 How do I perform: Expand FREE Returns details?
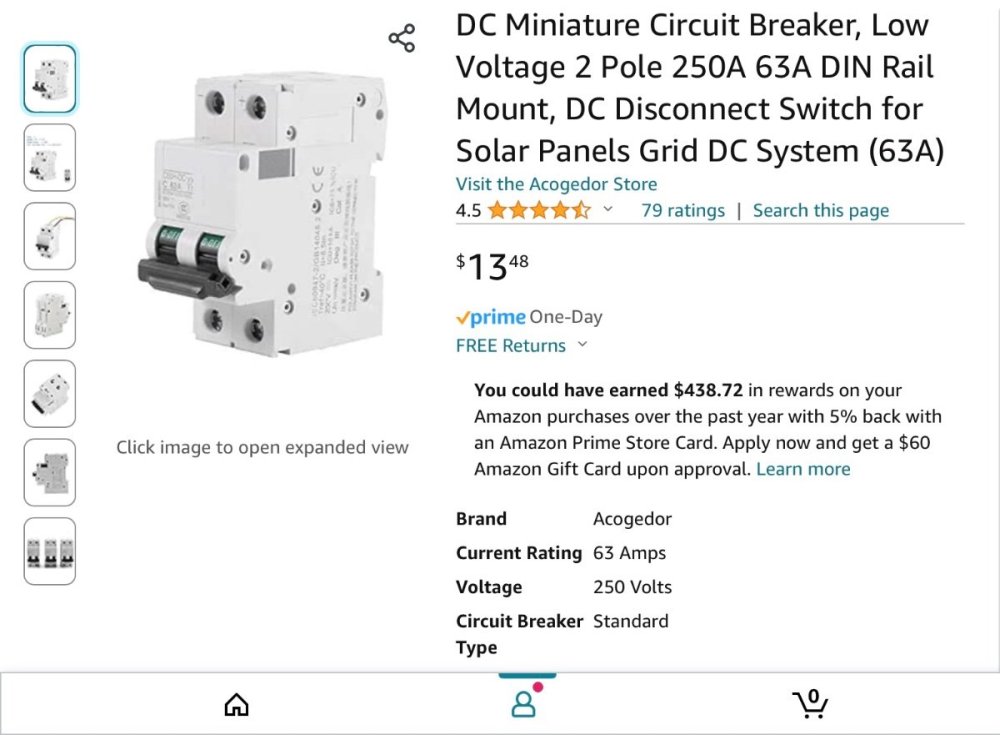coord(521,346)
